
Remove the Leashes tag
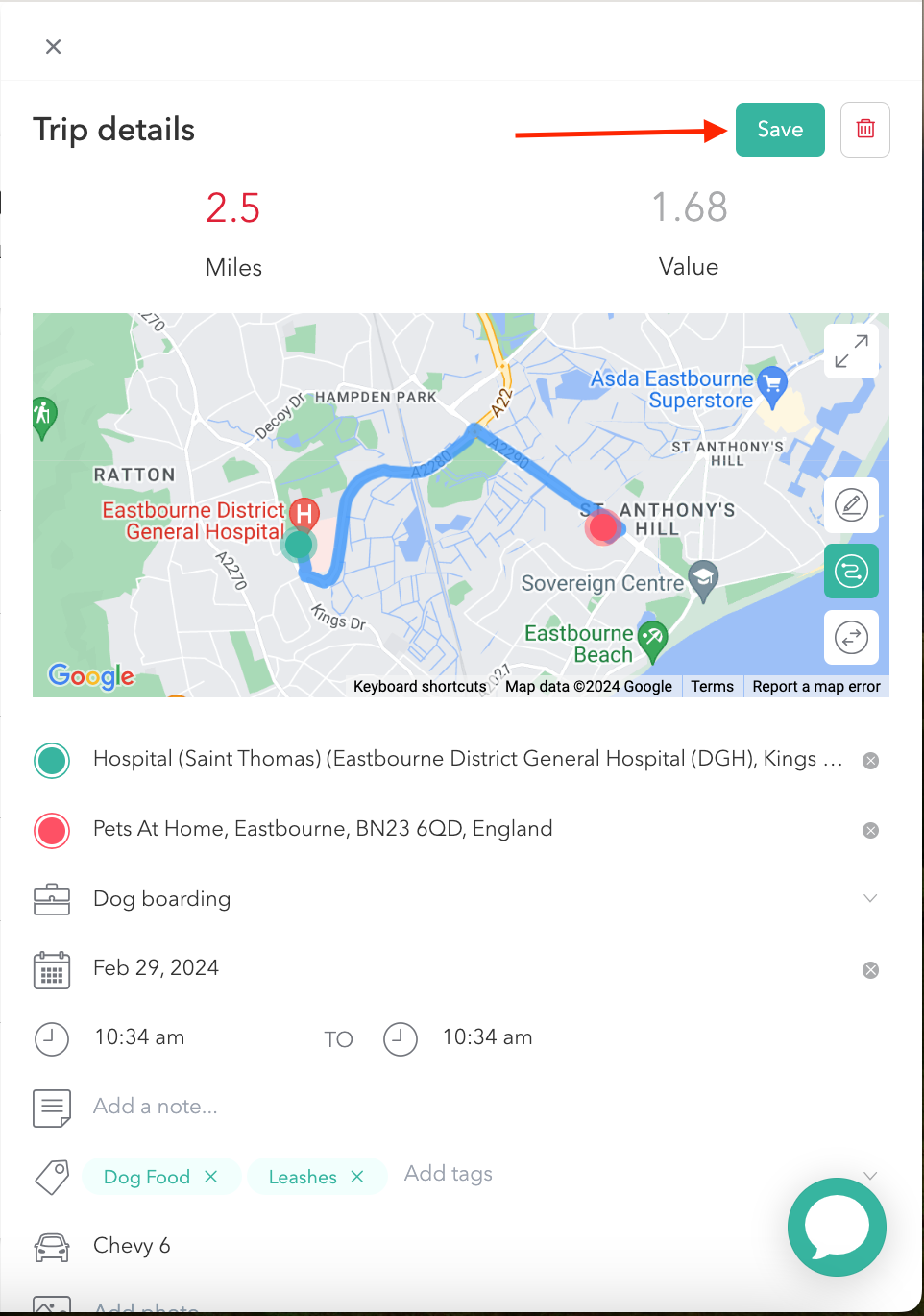click(357, 1177)
